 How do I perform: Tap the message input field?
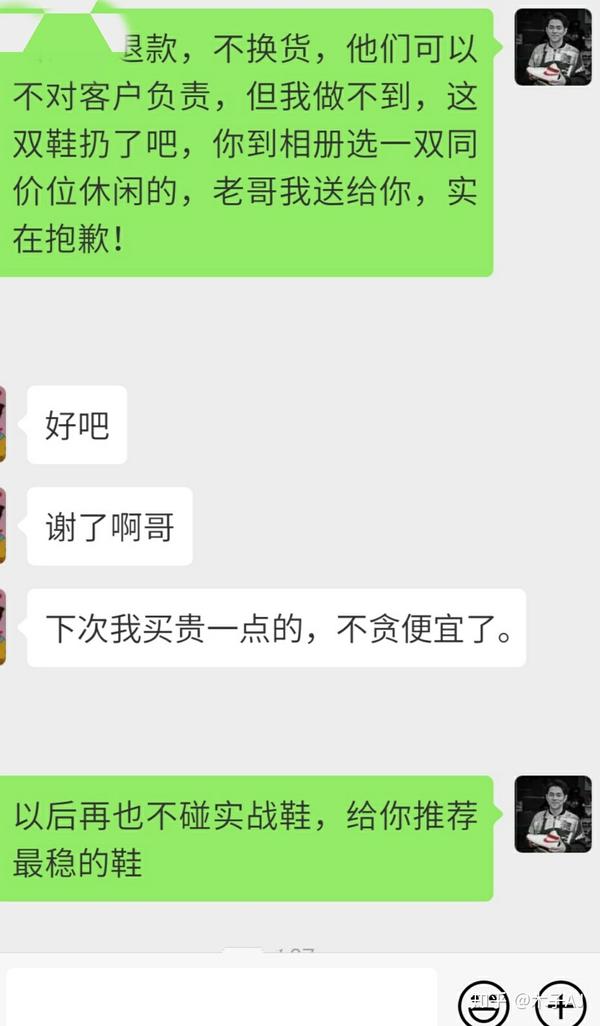coord(220,996)
